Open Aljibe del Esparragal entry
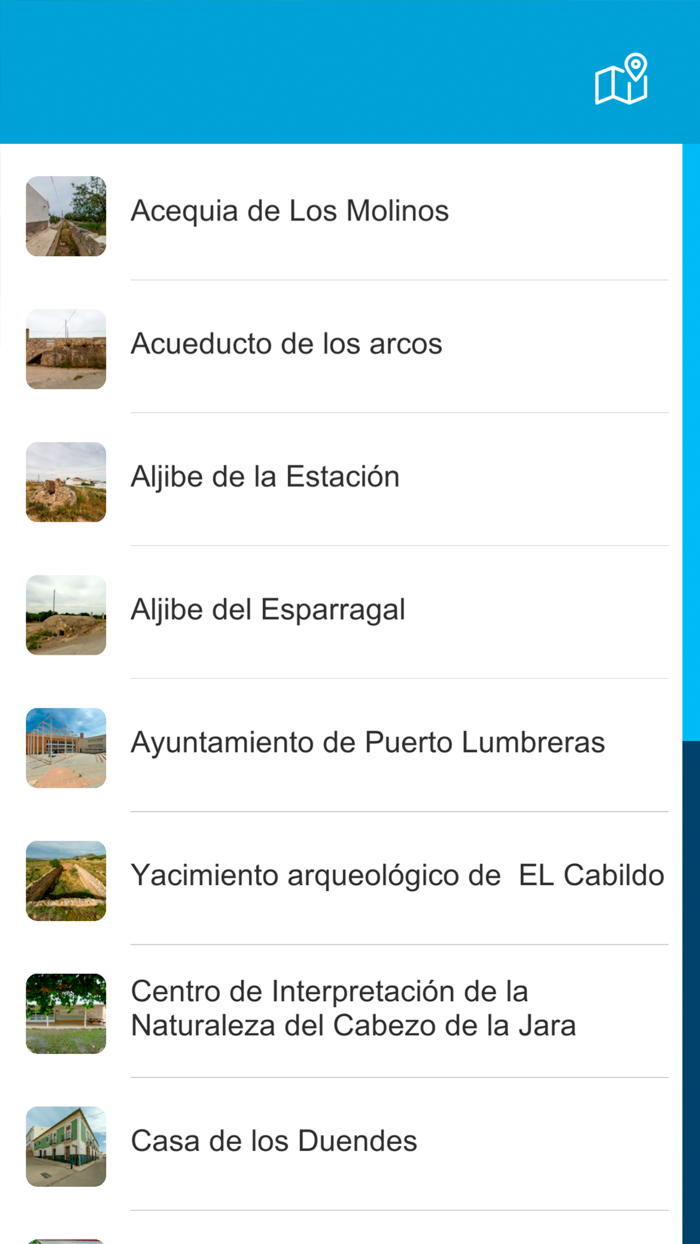Screen dimensions: 700x1244 [268, 611]
